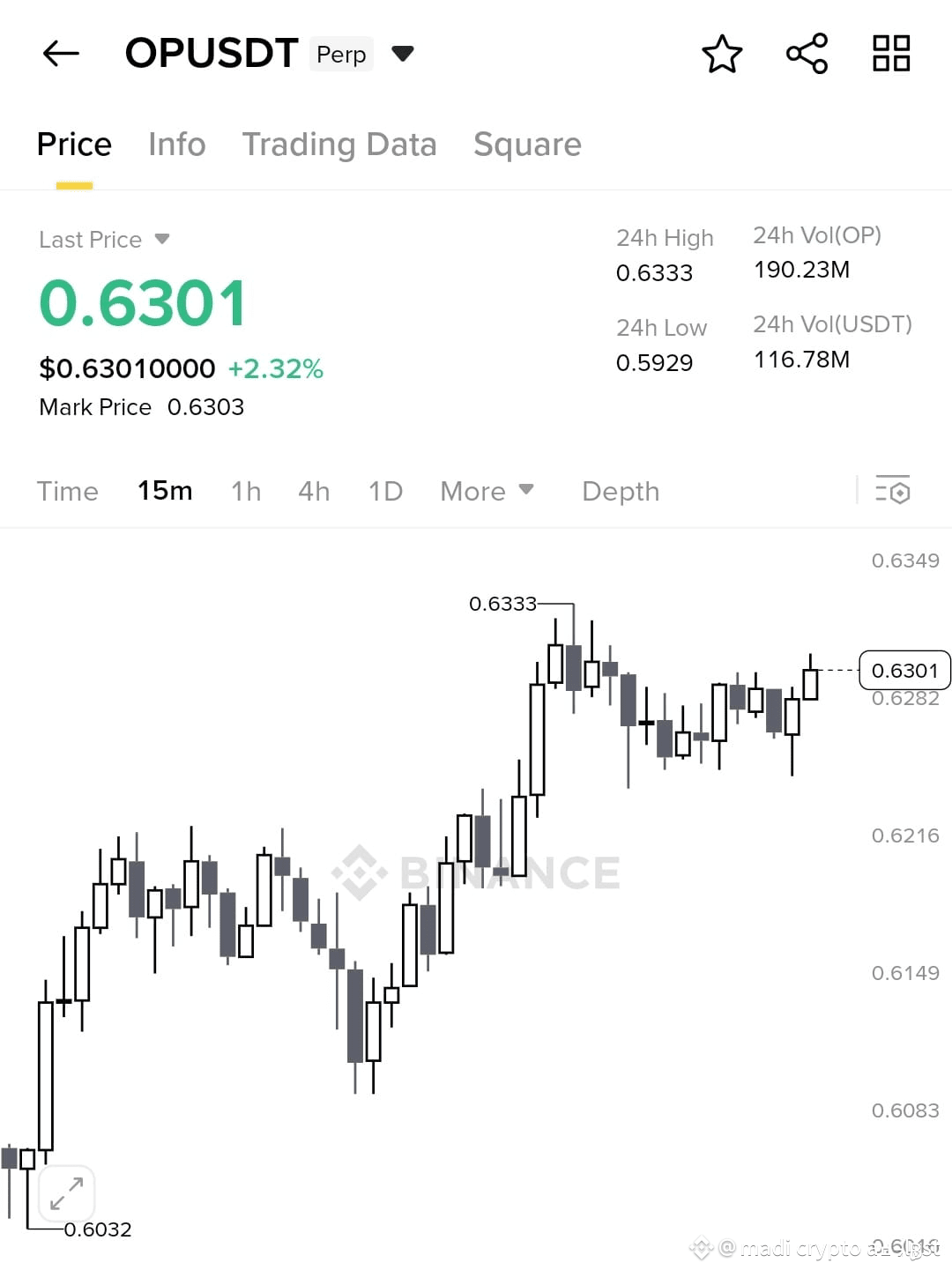952x1270 pixels.
Task: Click the 24h High value 0.6333
Action: [654, 272]
